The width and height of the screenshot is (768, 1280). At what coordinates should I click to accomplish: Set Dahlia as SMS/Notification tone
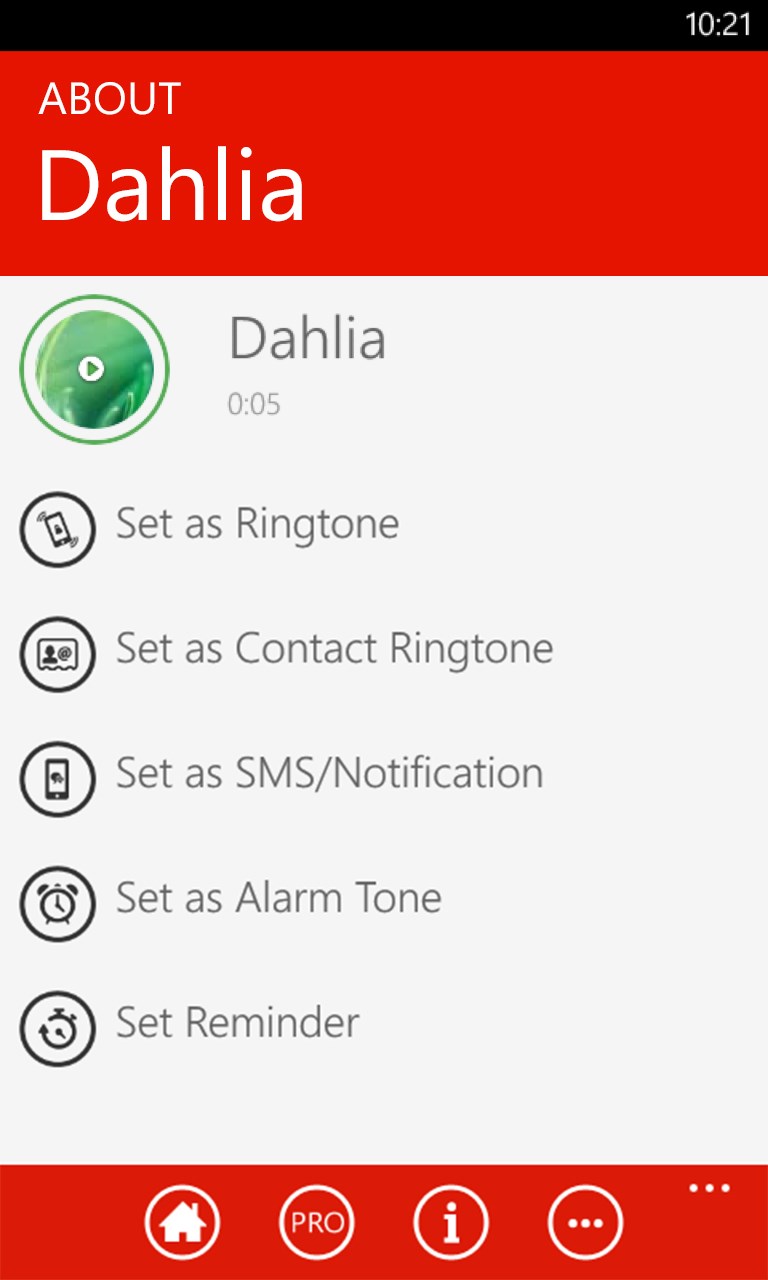(329, 774)
